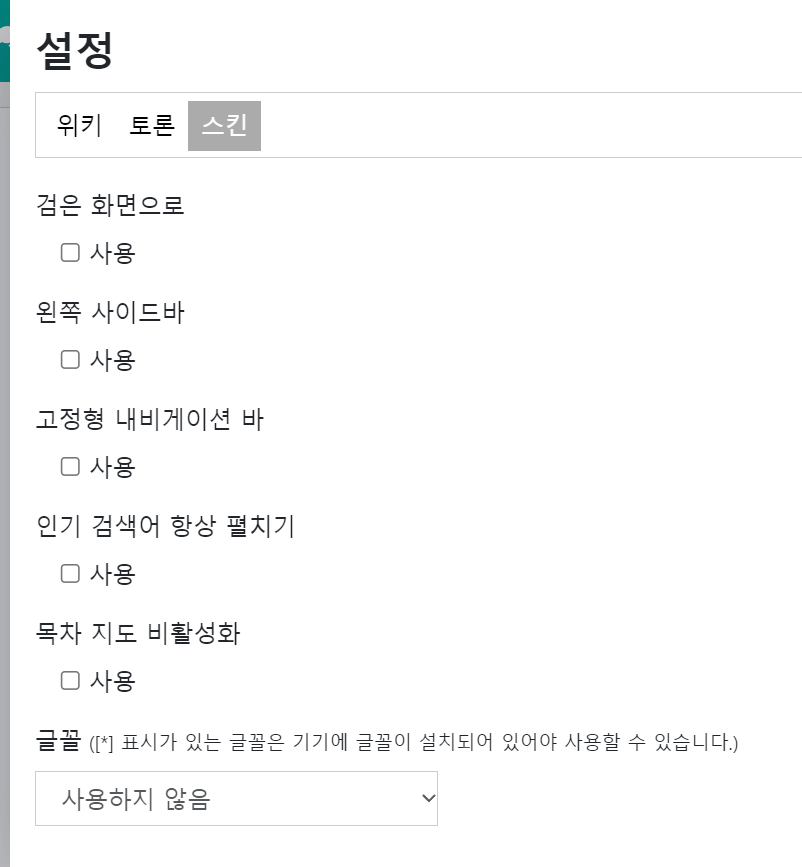
Task: Switch to the 위키 tab
Action: 80,125
